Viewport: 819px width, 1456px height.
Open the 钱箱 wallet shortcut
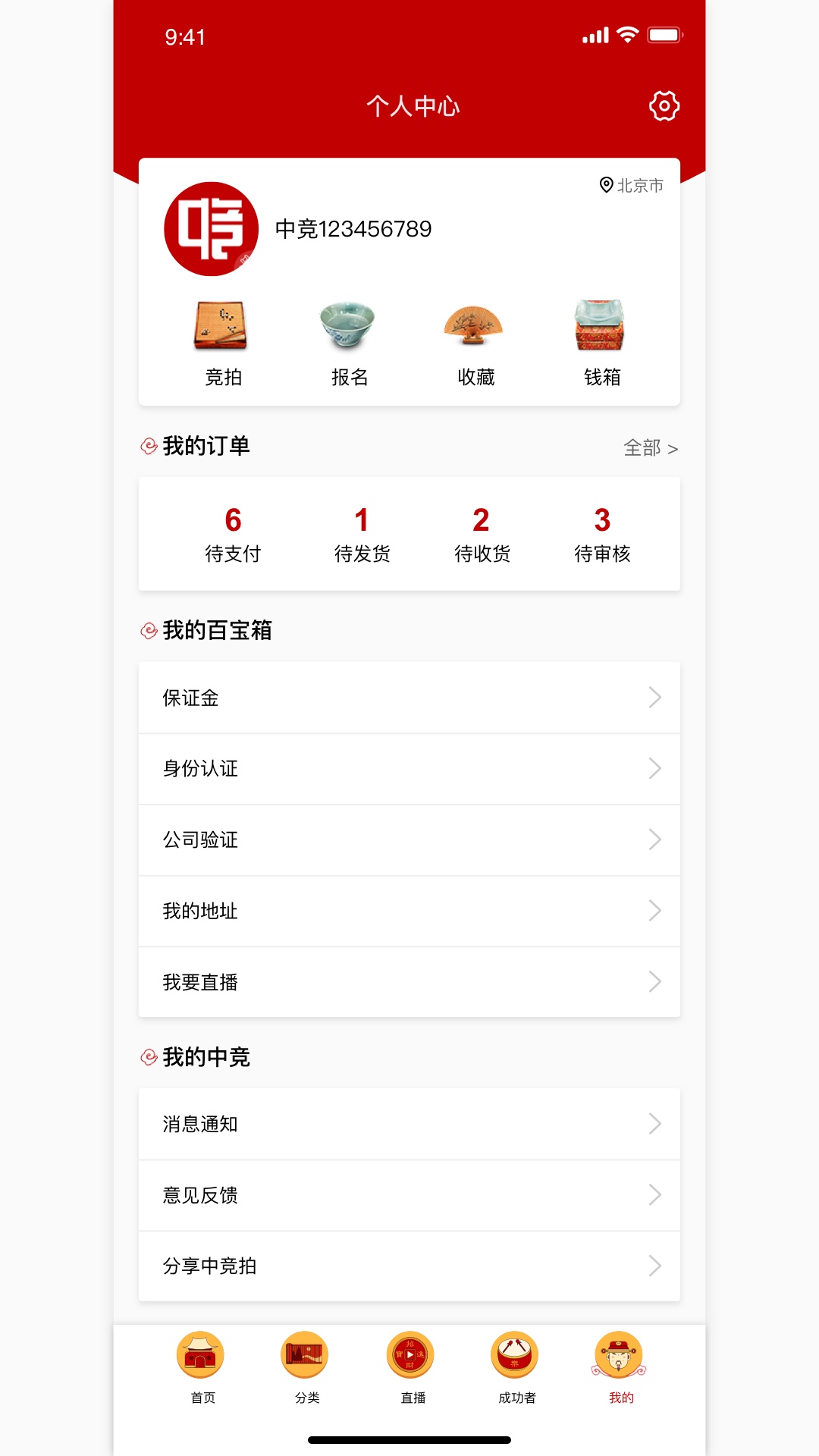(601, 343)
